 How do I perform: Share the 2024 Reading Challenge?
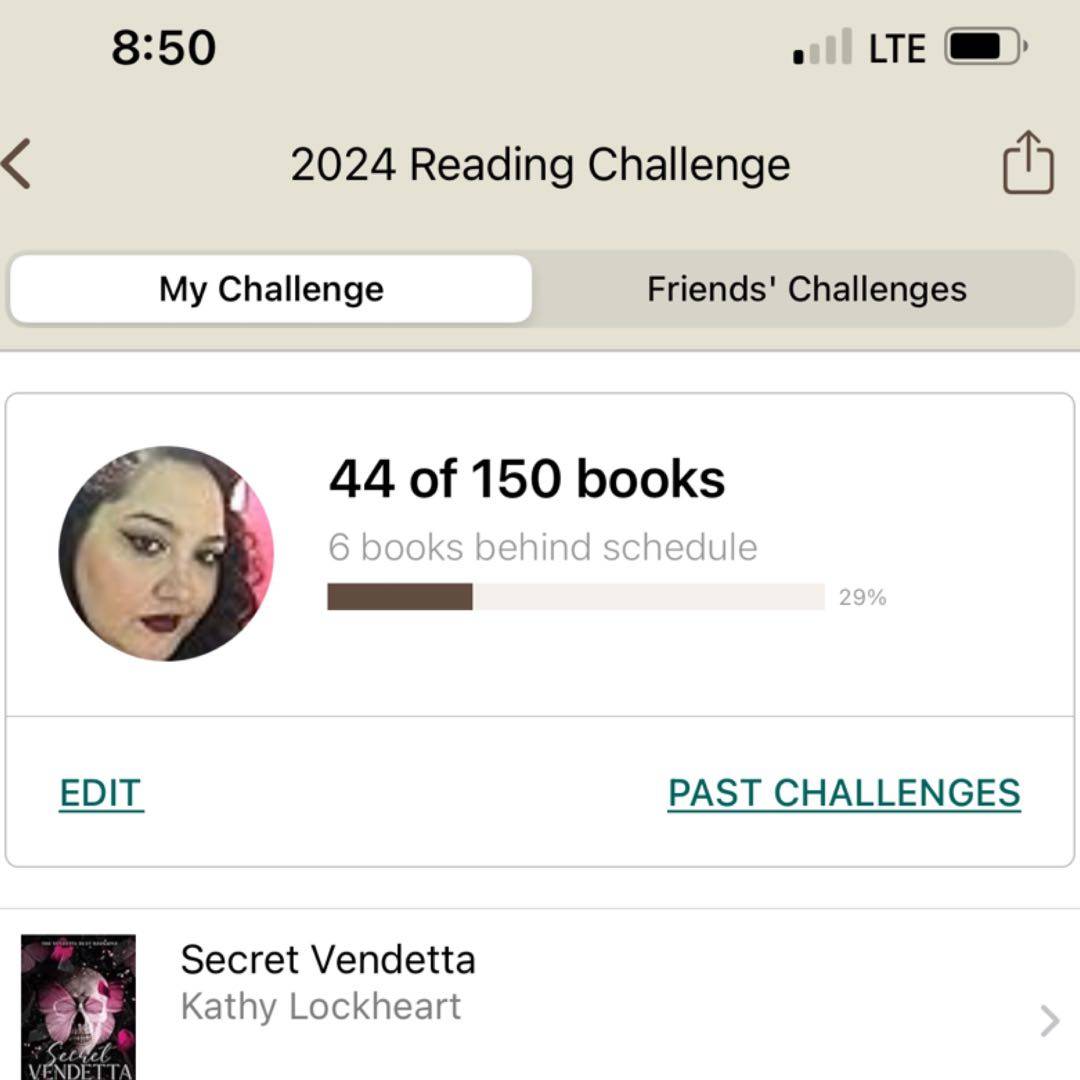[1028, 163]
